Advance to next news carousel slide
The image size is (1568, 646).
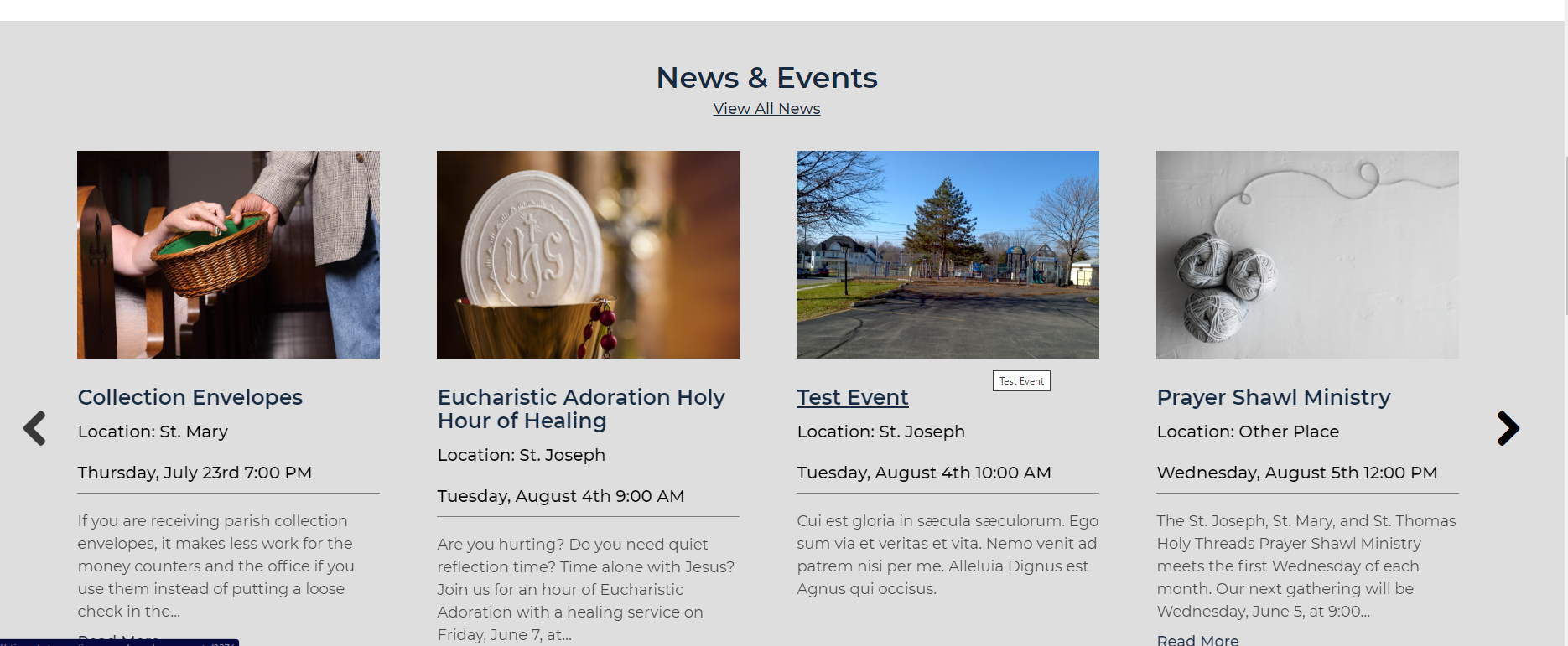click(x=1508, y=428)
